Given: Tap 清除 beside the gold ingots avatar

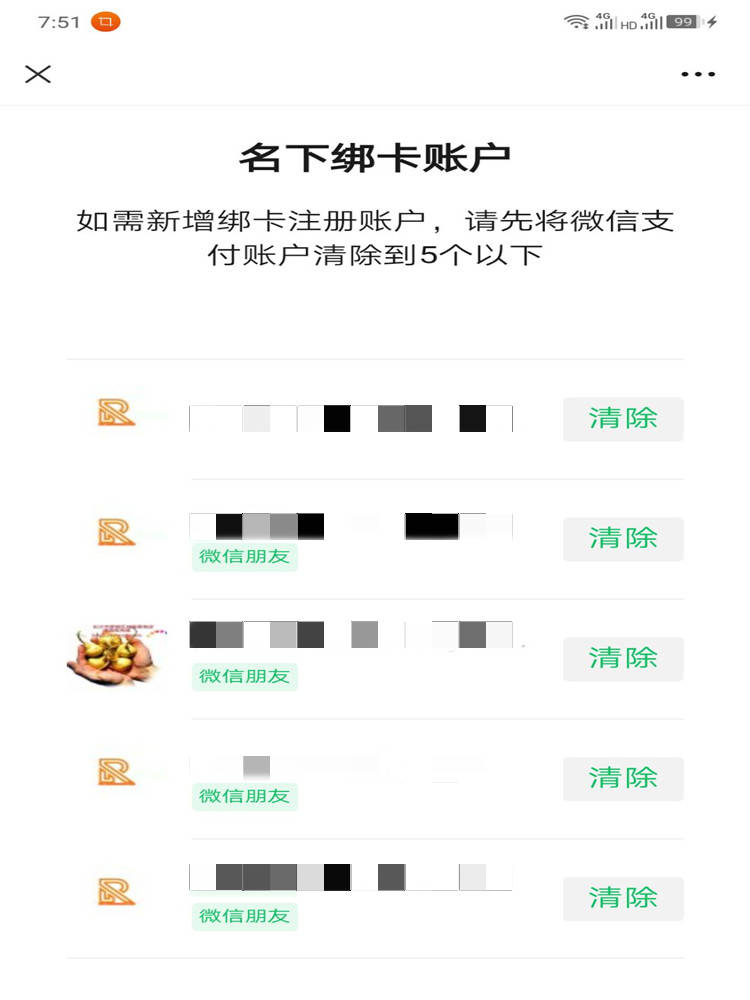Looking at the screenshot, I should 623,659.
